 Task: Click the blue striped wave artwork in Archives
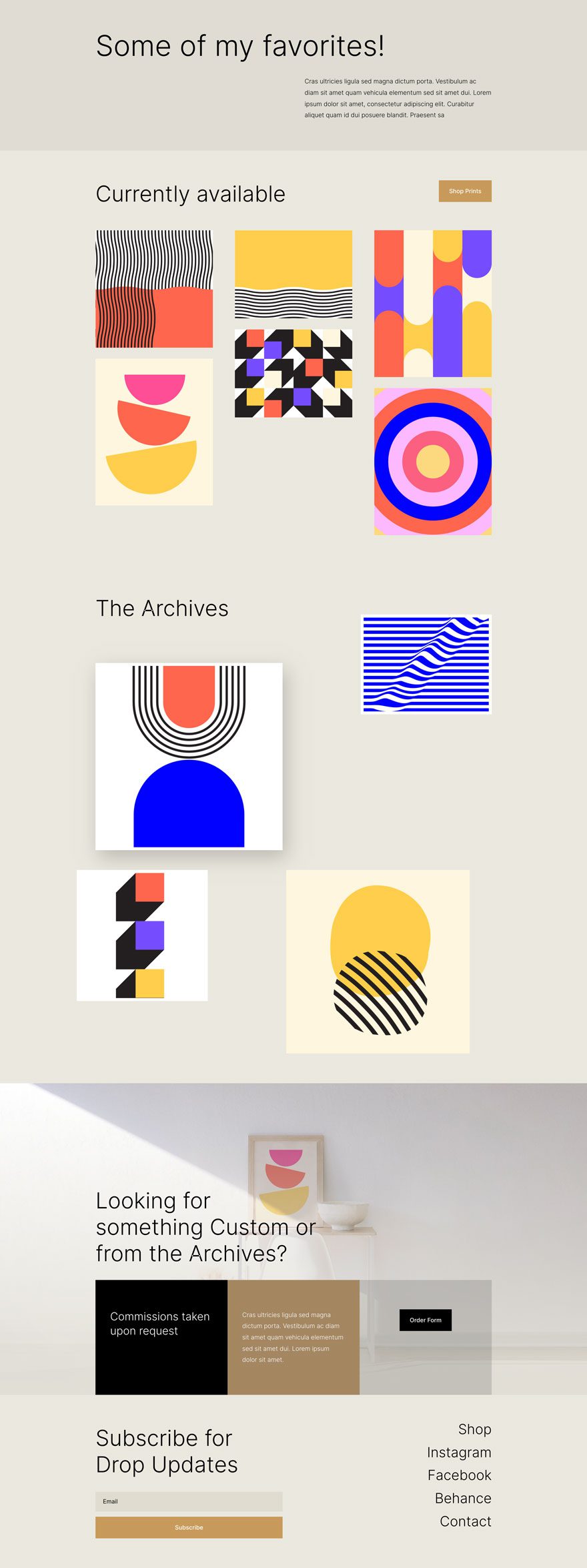(425, 665)
